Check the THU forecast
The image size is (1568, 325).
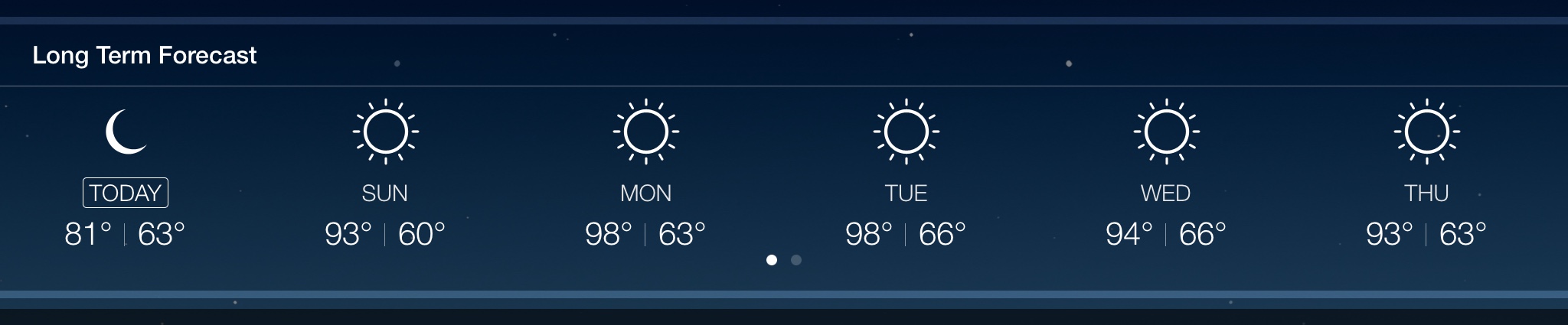[x=1426, y=193]
